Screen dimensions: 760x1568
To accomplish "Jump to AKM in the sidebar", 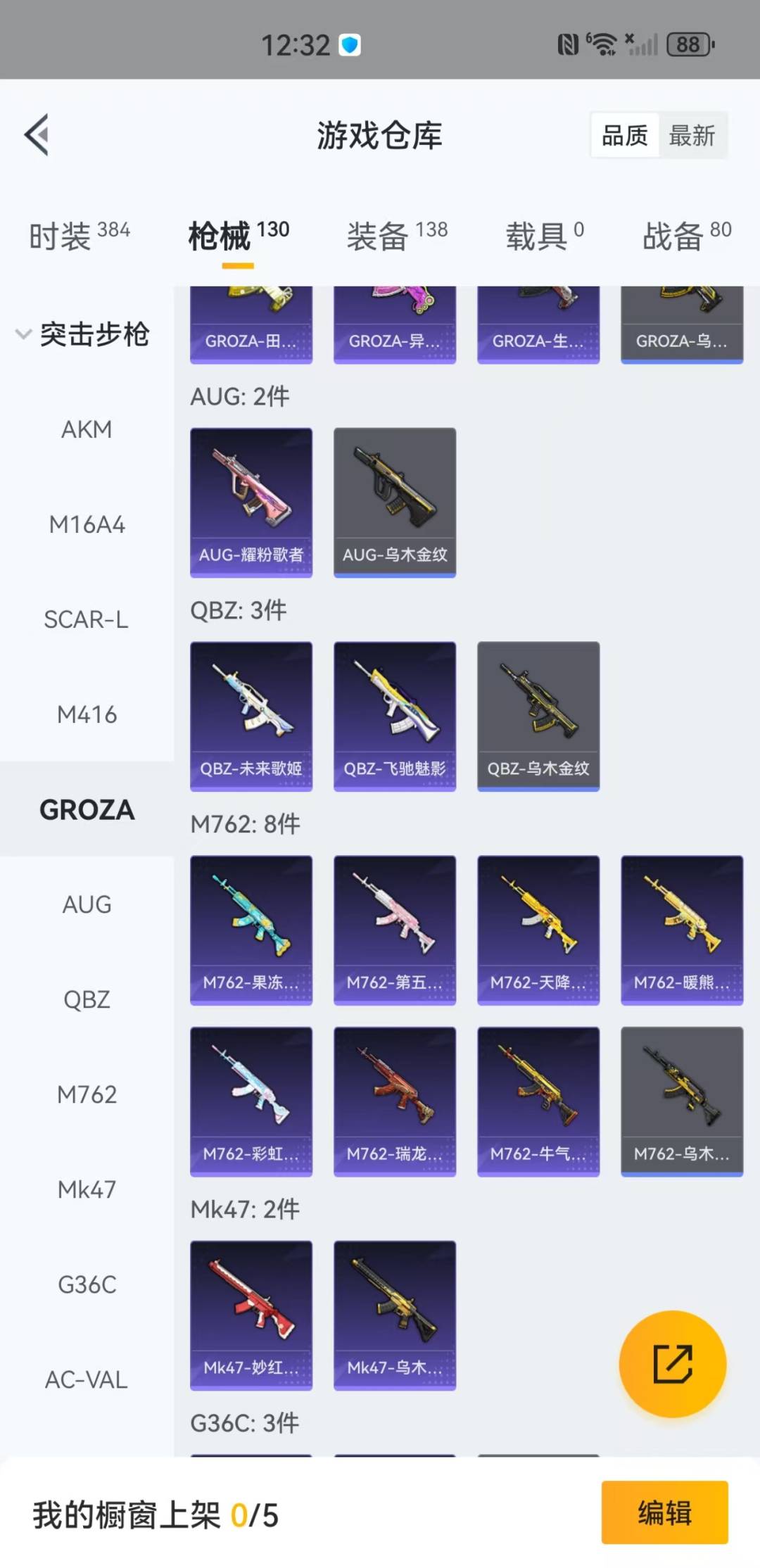I will tap(87, 429).
